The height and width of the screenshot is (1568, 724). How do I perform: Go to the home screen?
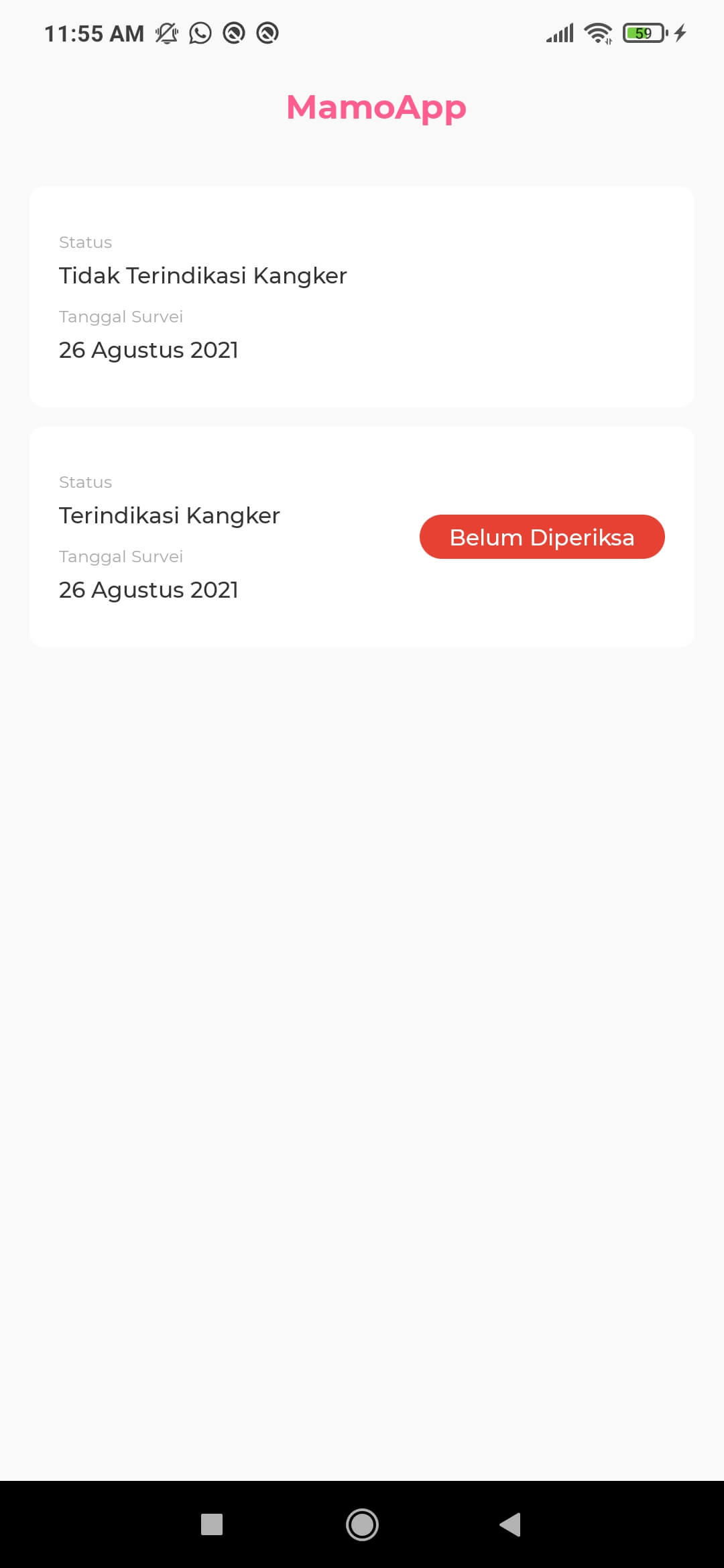tap(362, 1524)
